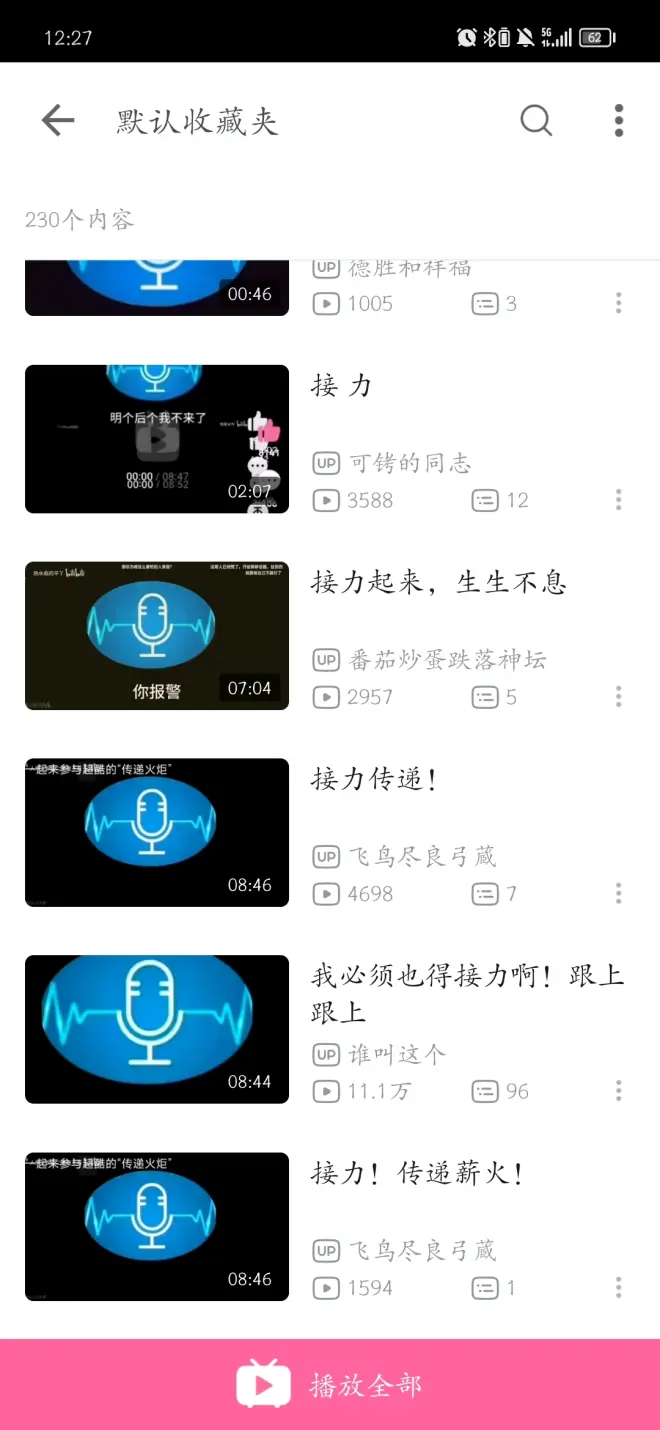Image resolution: width=660 pixels, height=1430 pixels.
Task: Open more options for 接力！传递薪火！
Action: [x=619, y=1288]
